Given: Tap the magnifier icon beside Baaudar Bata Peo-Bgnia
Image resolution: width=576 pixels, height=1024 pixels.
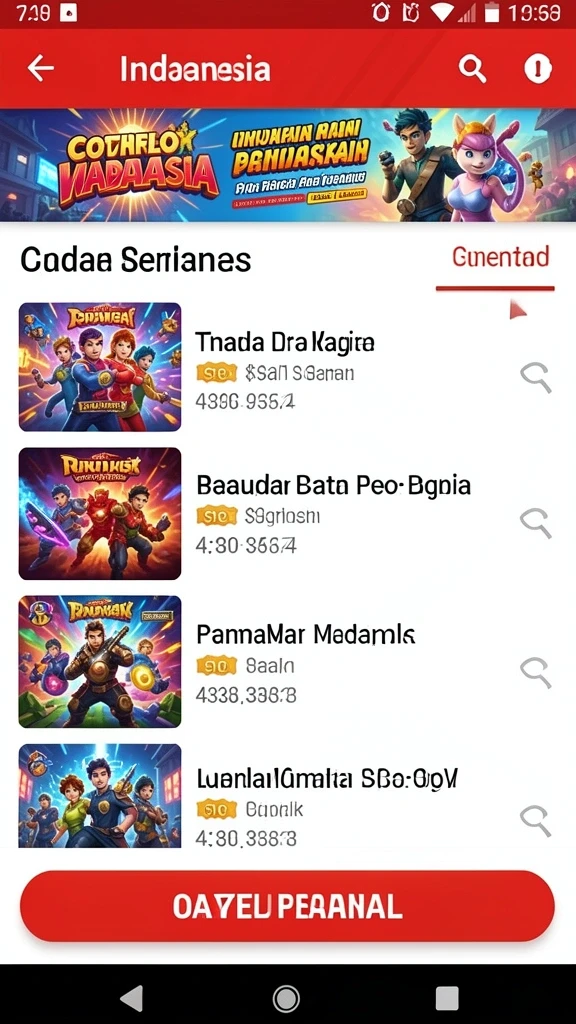Looking at the screenshot, I should tap(536, 522).
